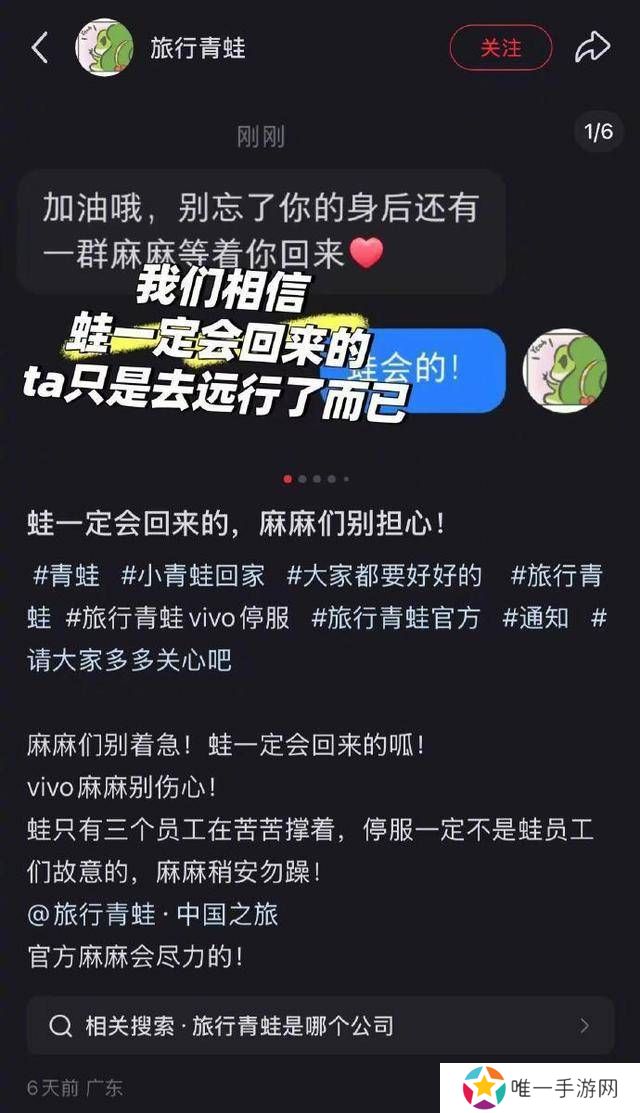Open 旅行青蛙 author profile avatar

point(105,47)
